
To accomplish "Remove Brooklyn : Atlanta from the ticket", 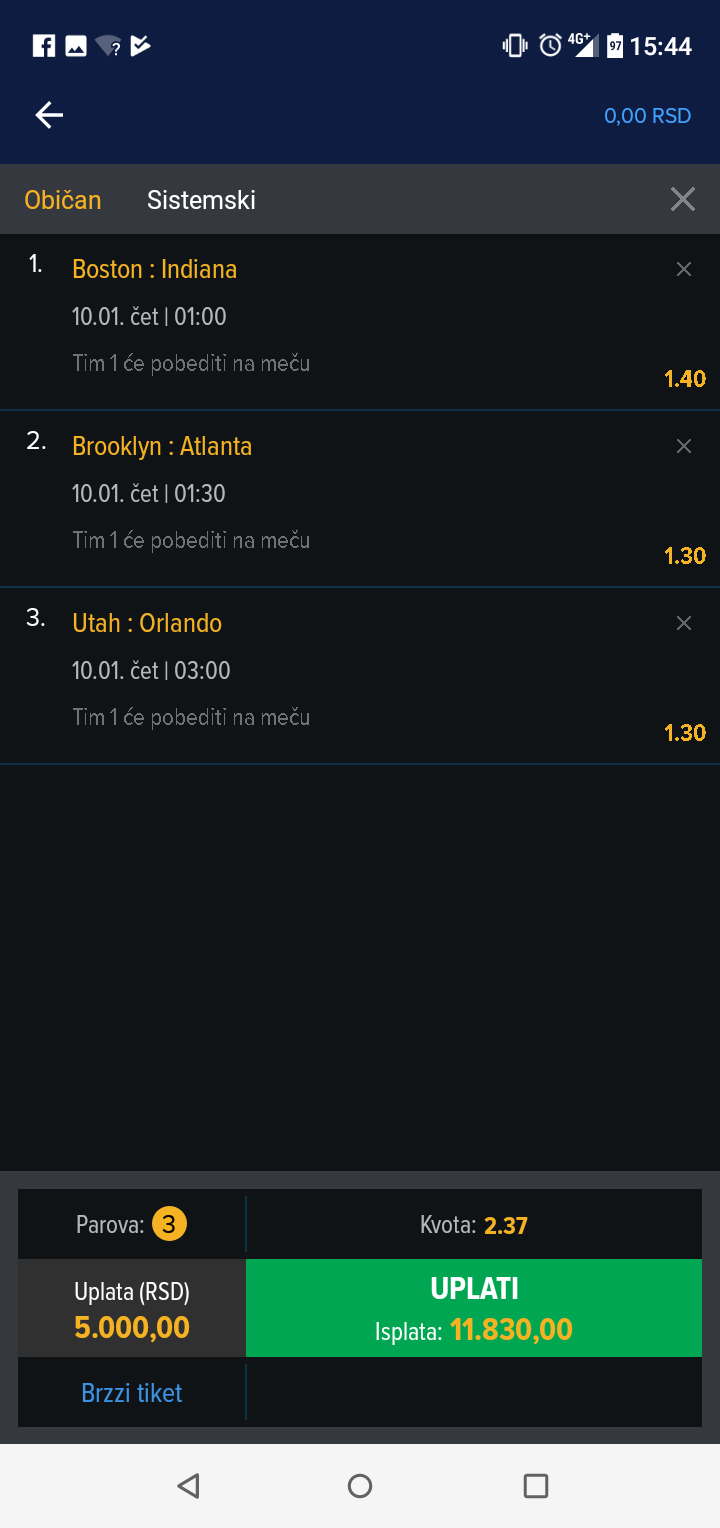I will tap(684, 446).
